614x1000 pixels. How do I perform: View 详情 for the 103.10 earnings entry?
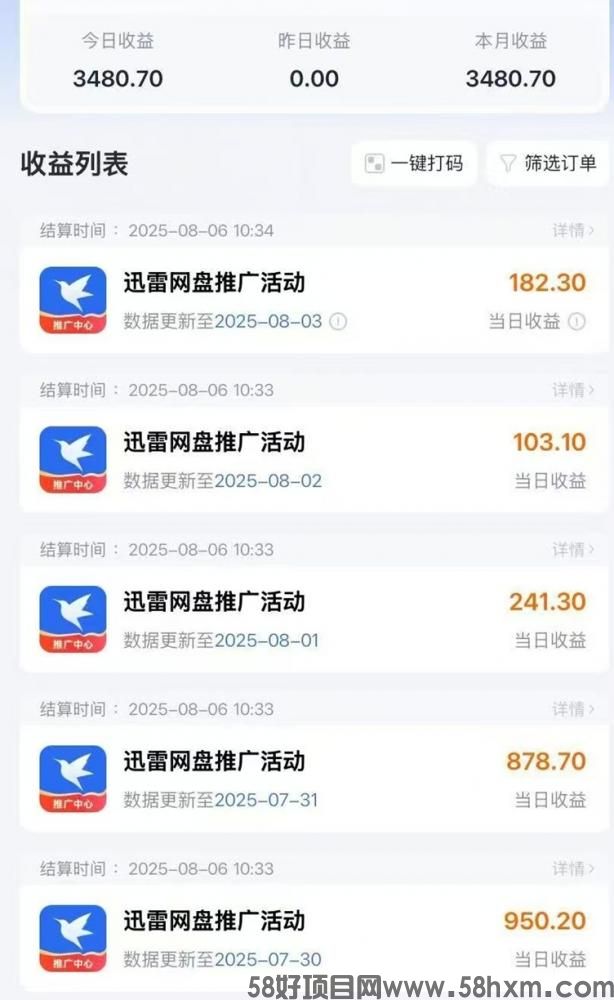pyautogui.click(x=574, y=390)
